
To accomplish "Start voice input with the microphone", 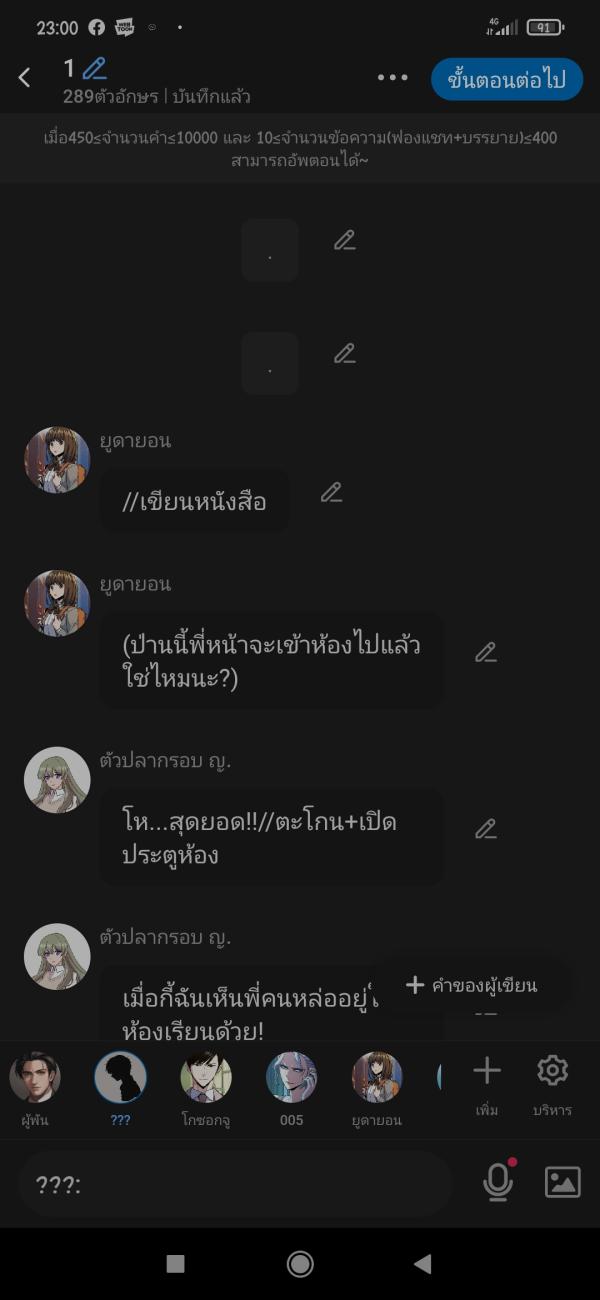I will pyautogui.click(x=497, y=1182).
